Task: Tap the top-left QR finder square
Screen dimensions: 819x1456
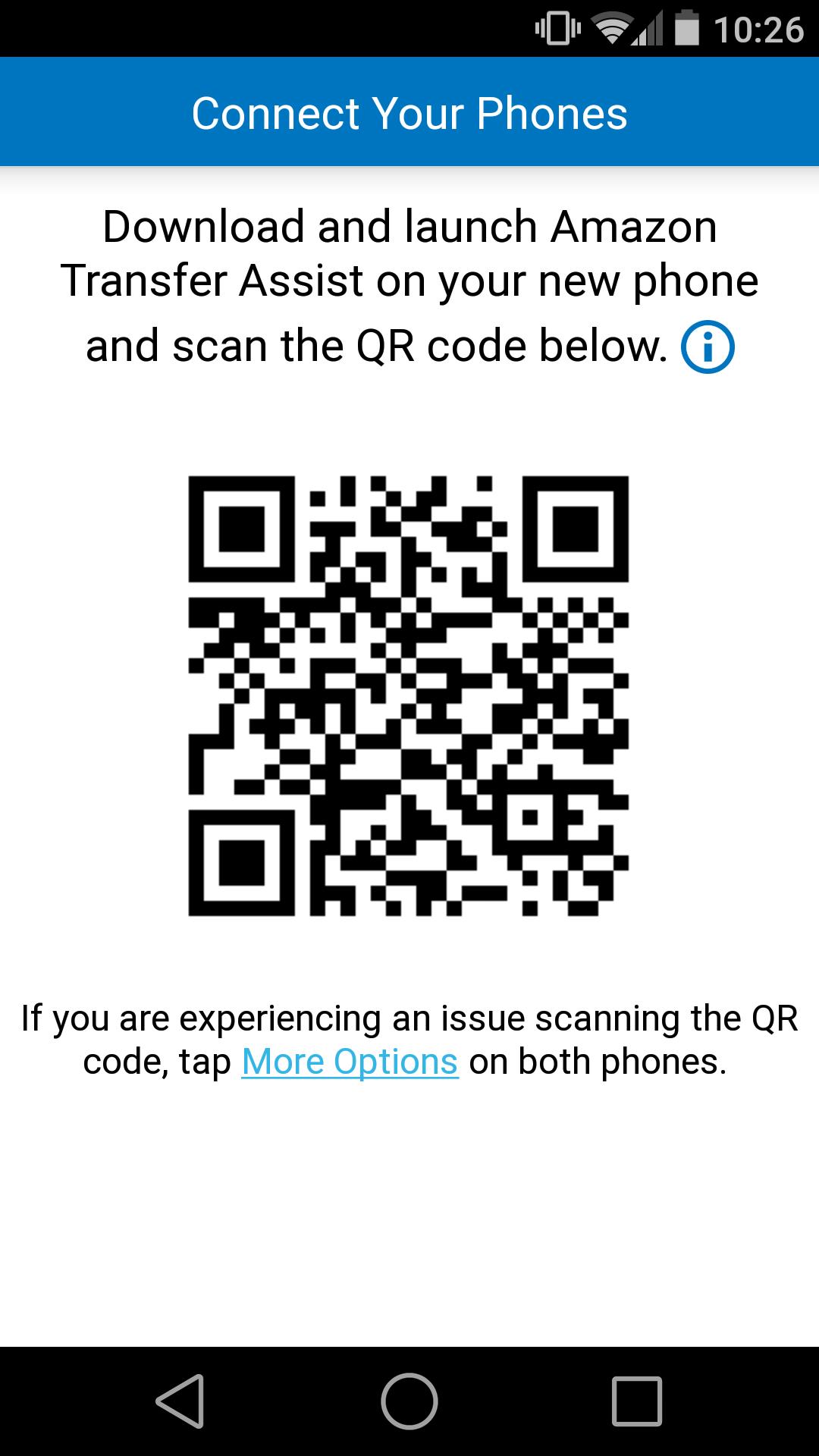Action: (x=241, y=529)
